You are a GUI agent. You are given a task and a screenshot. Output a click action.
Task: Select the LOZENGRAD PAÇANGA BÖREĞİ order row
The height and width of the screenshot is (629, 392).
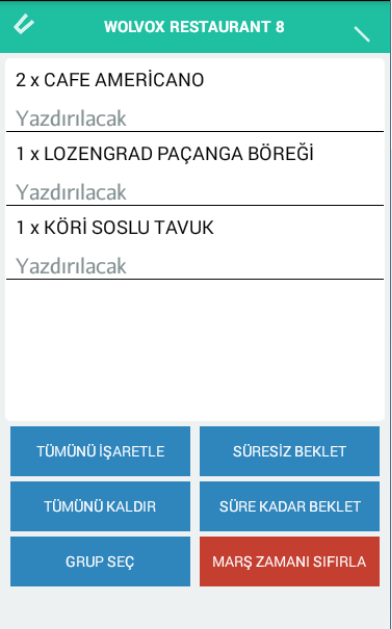[x=195, y=169]
